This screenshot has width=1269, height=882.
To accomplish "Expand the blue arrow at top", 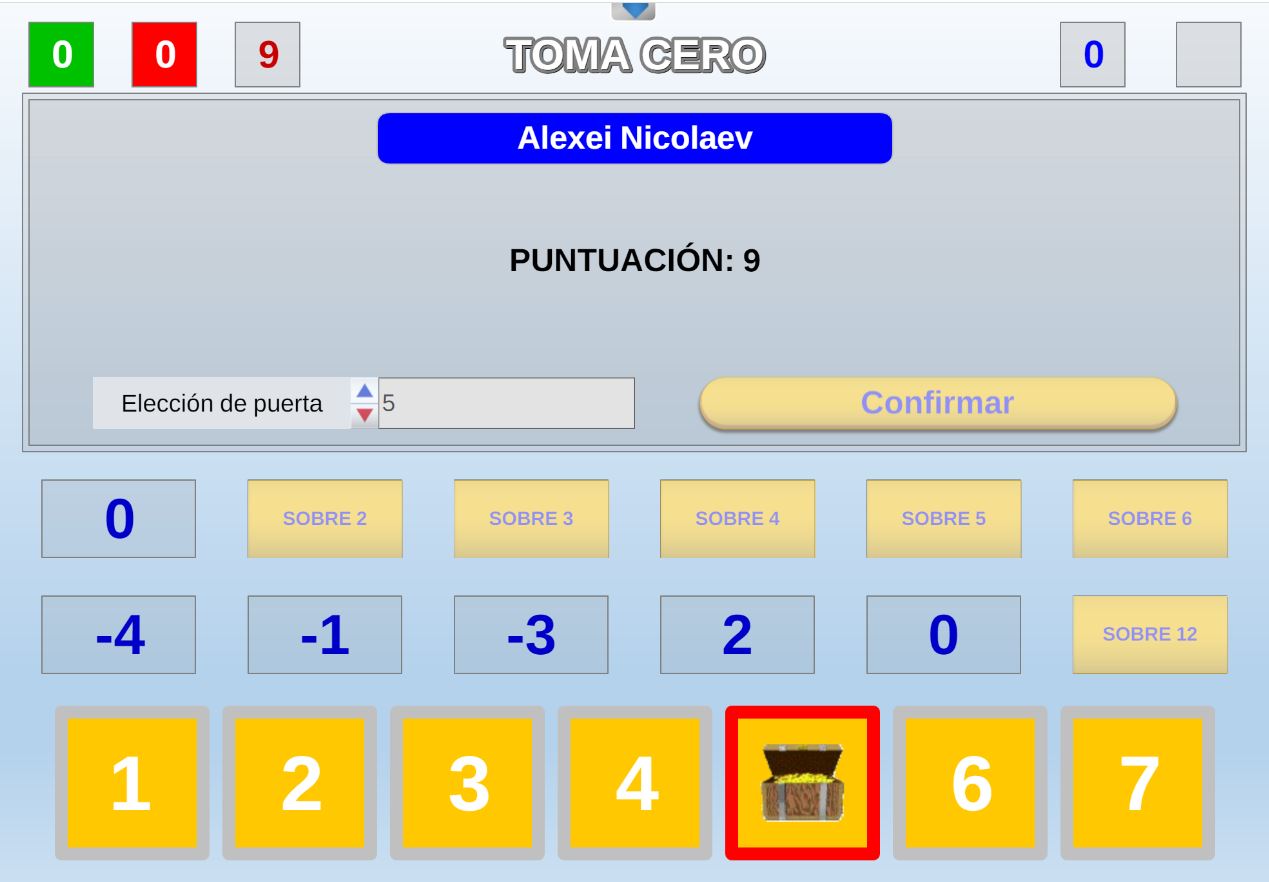I will click(x=634, y=10).
